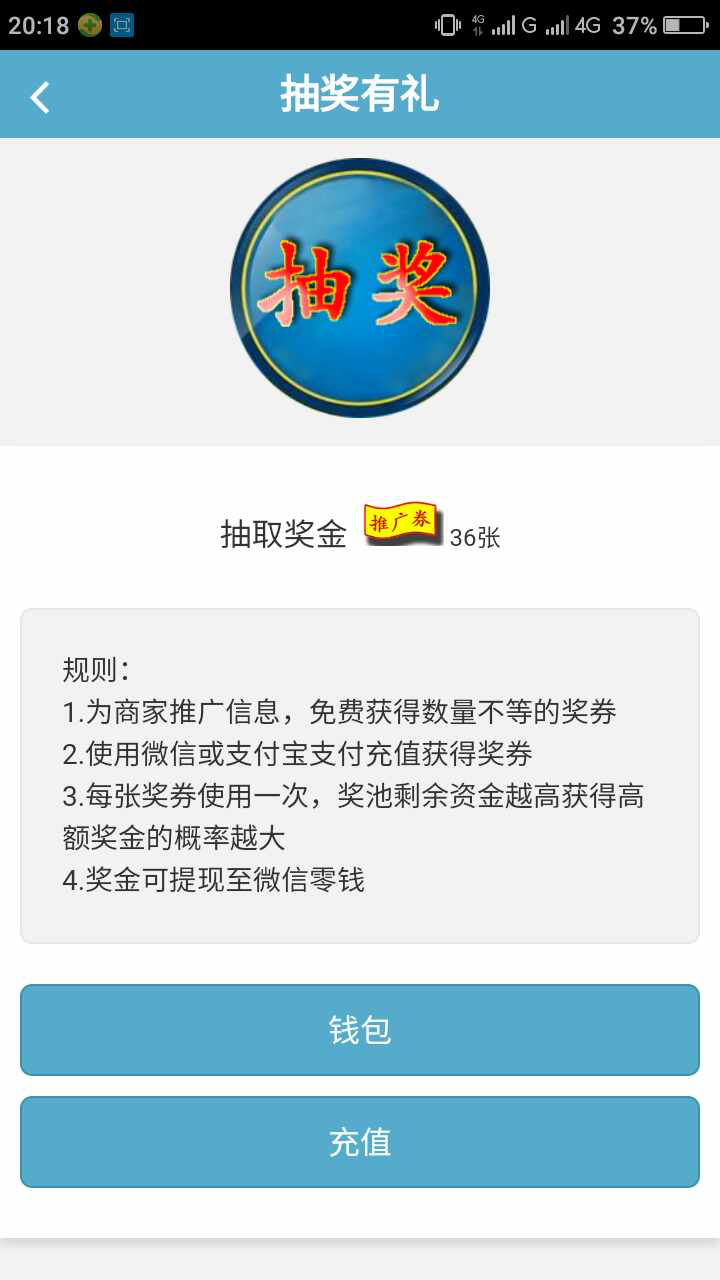Open the 钱包 wallet

[360, 1030]
